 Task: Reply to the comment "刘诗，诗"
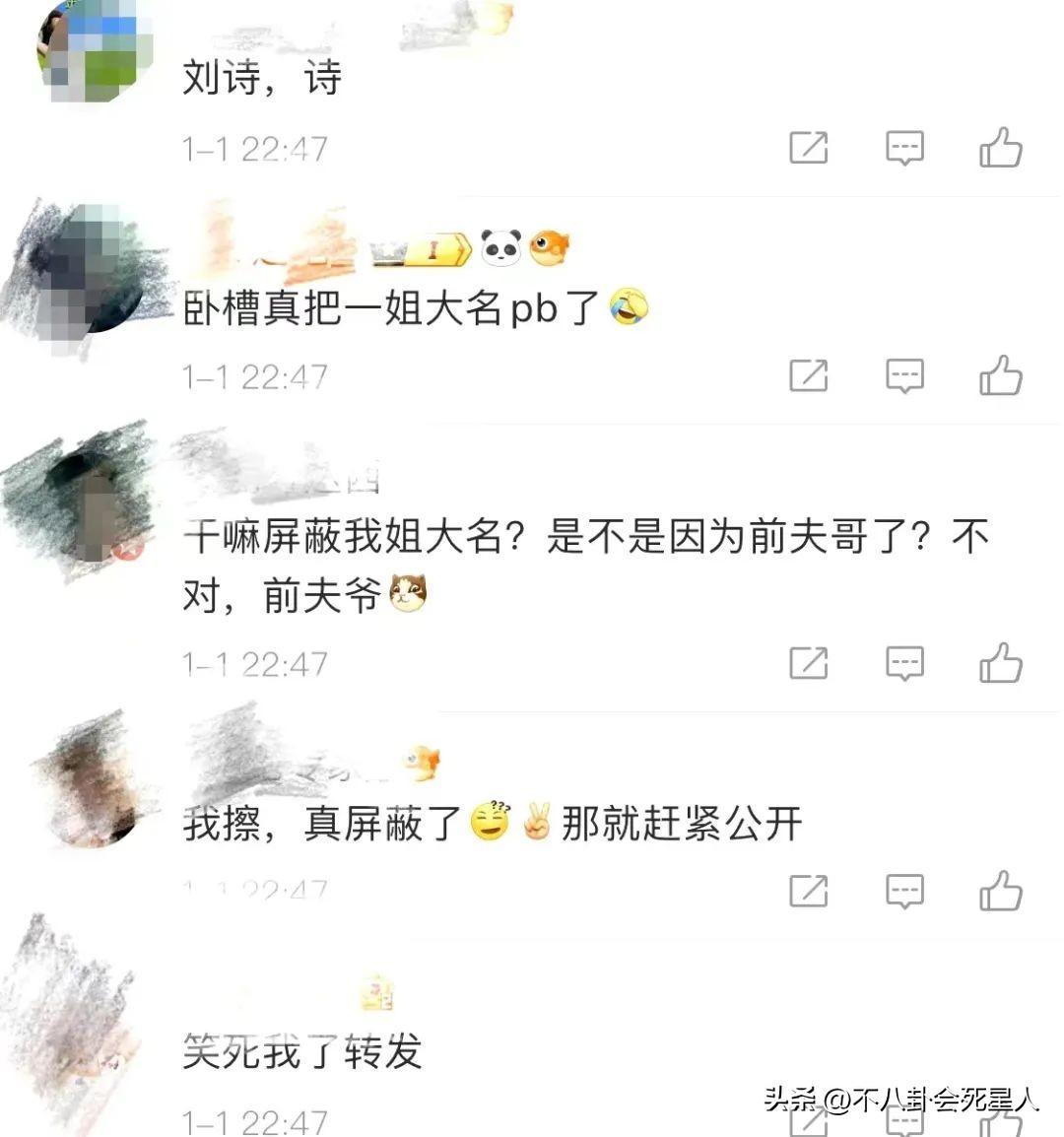[904, 149]
